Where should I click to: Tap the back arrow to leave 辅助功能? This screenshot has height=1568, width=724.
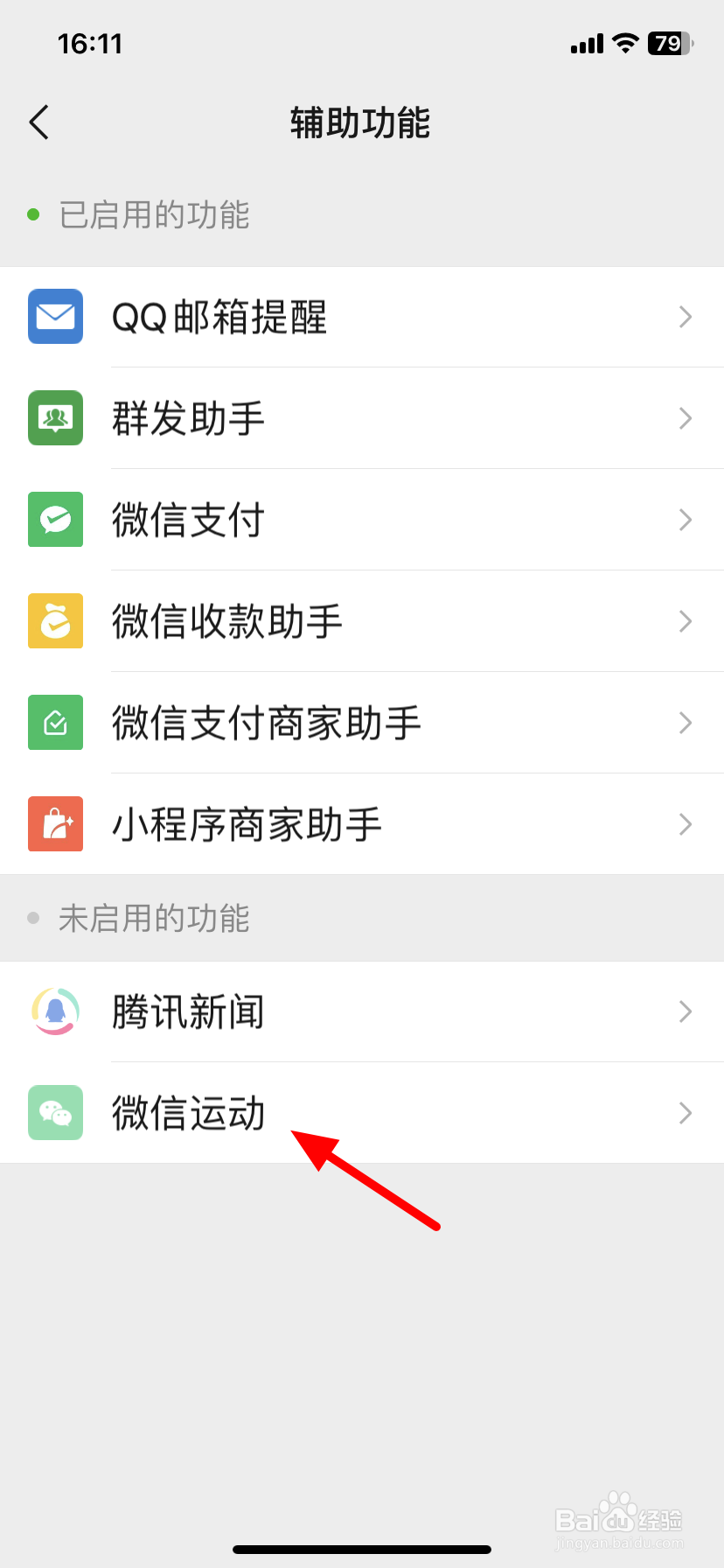(38, 122)
